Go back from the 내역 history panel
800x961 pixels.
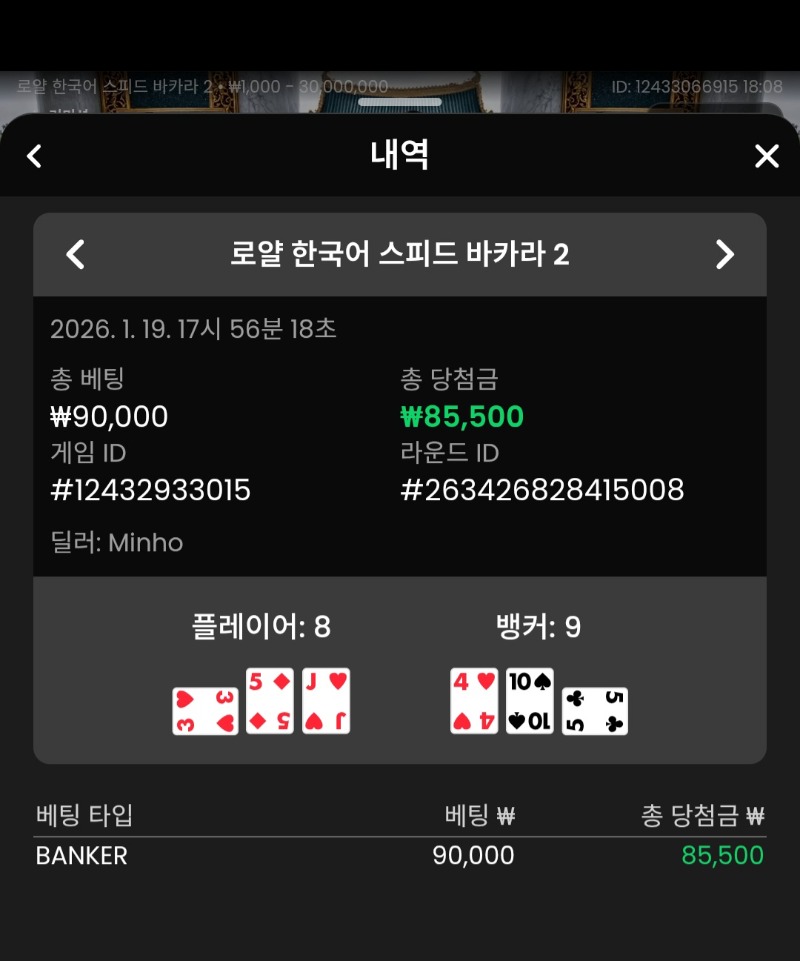click(35, 156)
